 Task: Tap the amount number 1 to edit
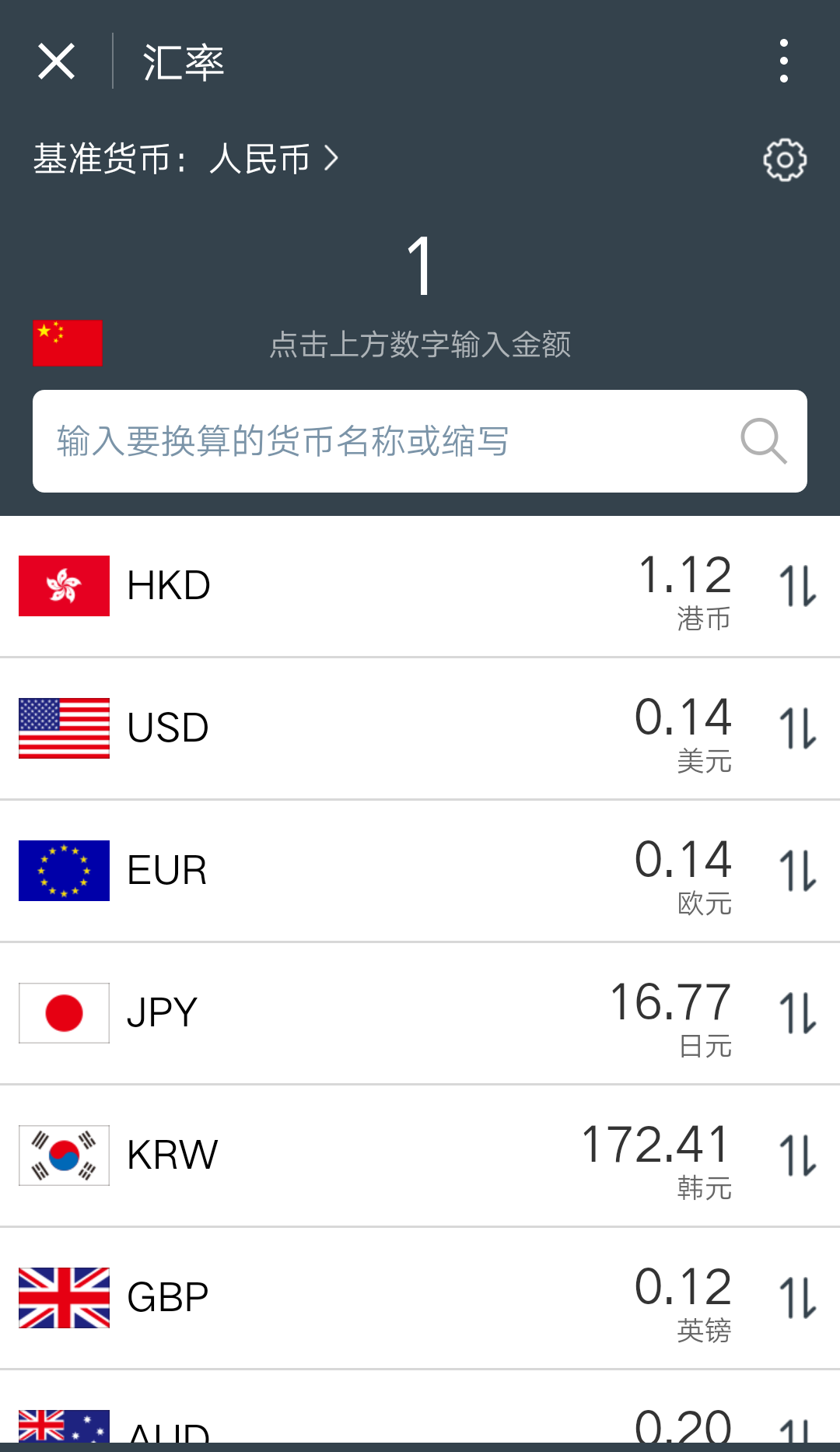[420, 266]
